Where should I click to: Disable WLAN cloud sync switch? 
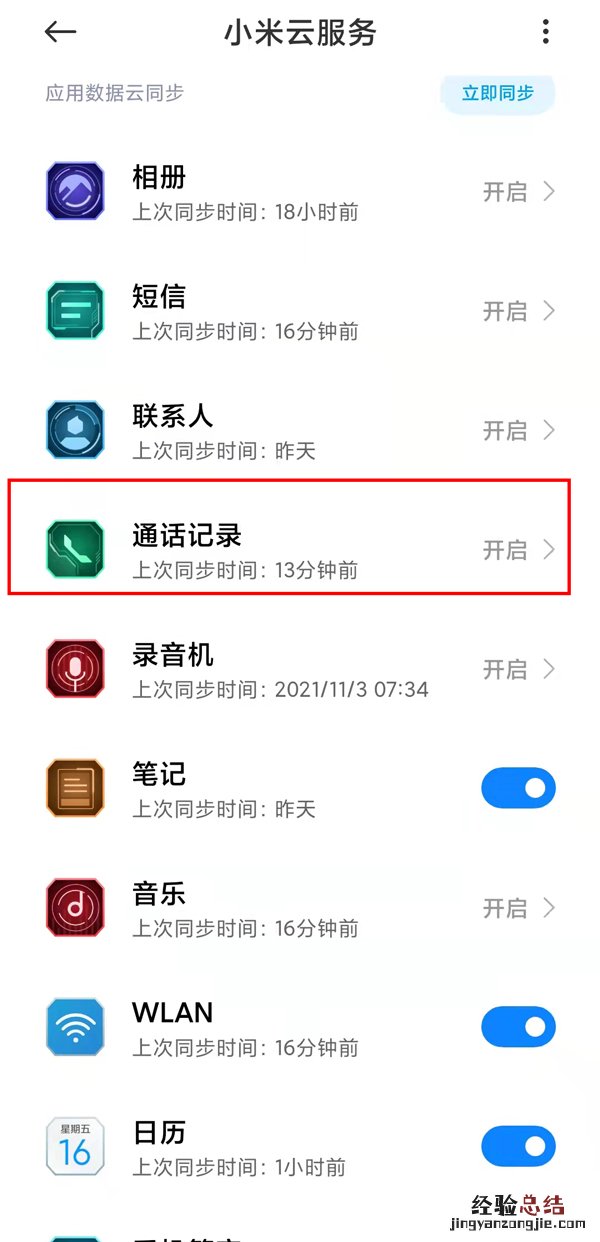518,1027
